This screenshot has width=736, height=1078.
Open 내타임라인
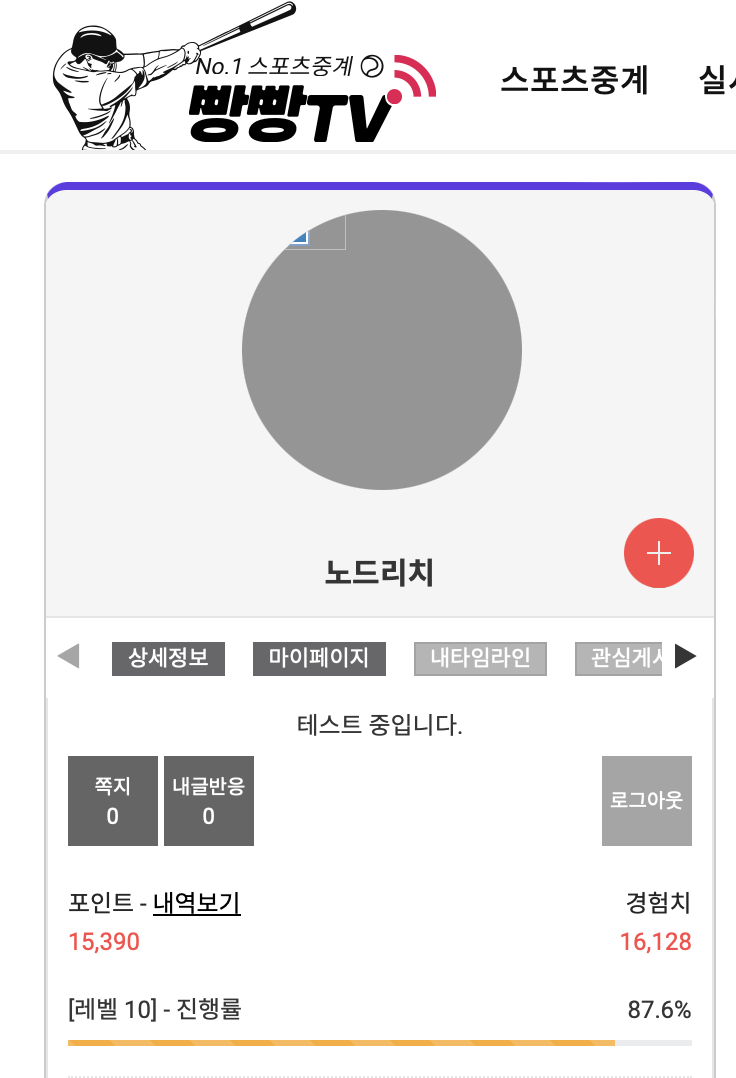click(480, 659)
